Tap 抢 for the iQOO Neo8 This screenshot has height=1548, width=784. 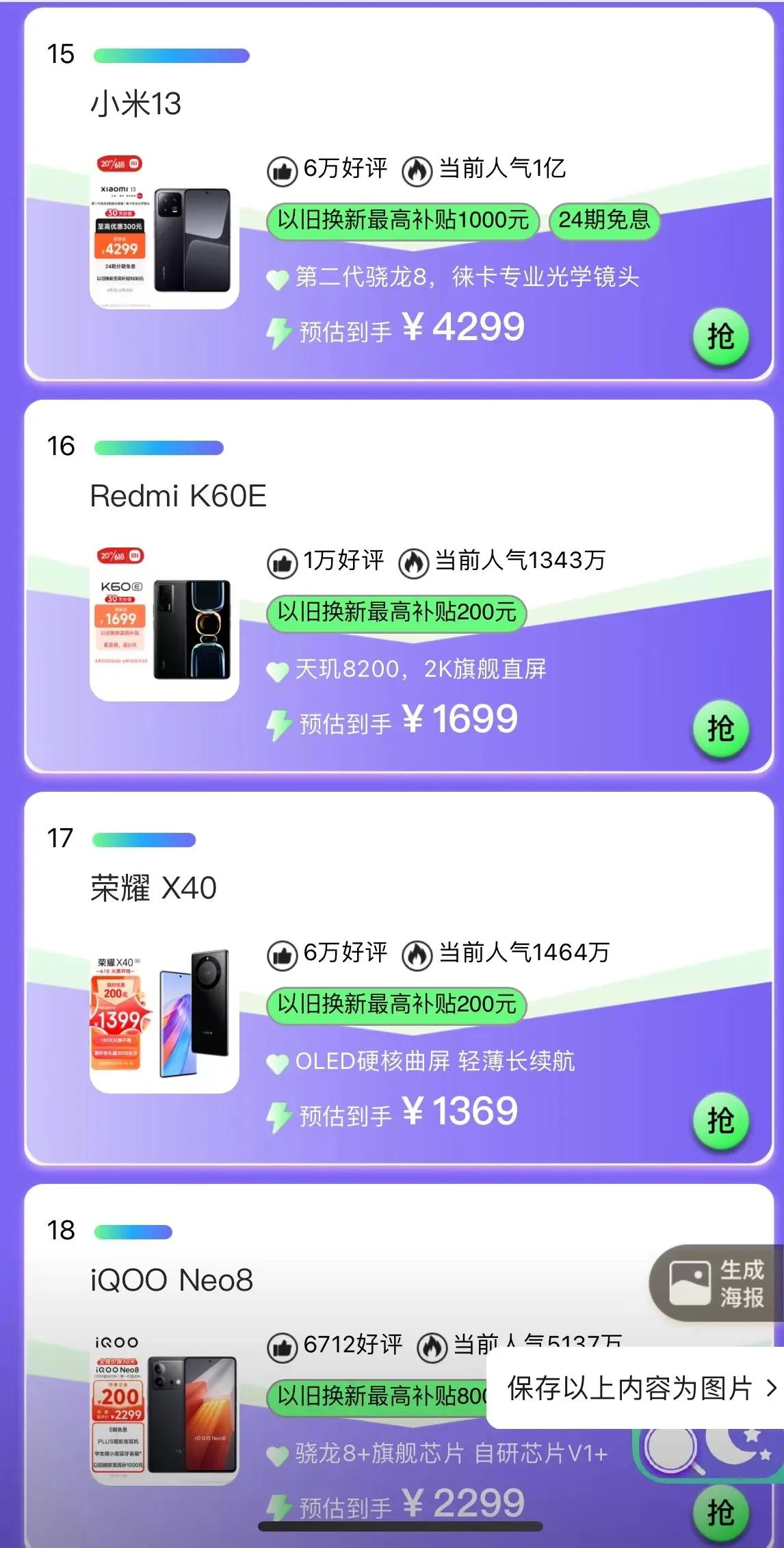coord(720,1513)
